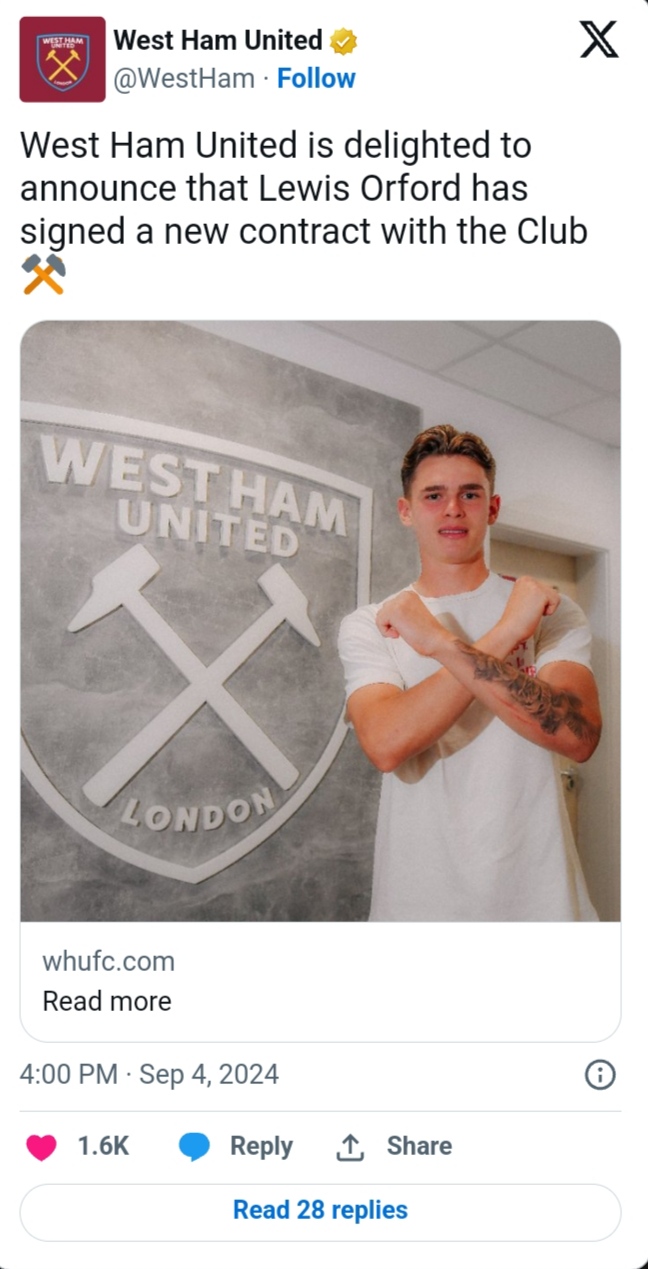
Task: Share this tweet
Action: point(394,1147)
